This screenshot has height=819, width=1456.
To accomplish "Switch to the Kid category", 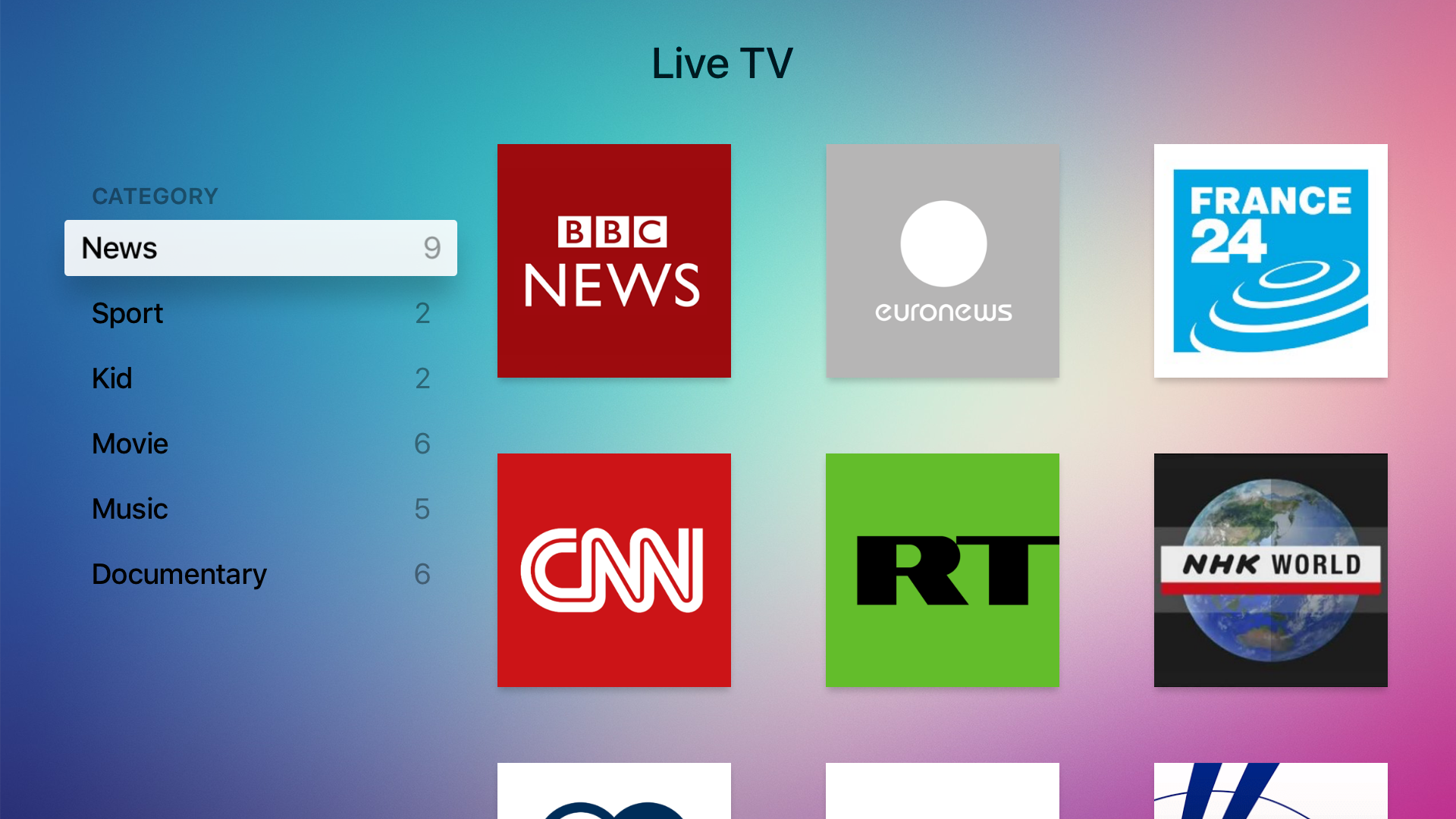I will tap(260, 378).
